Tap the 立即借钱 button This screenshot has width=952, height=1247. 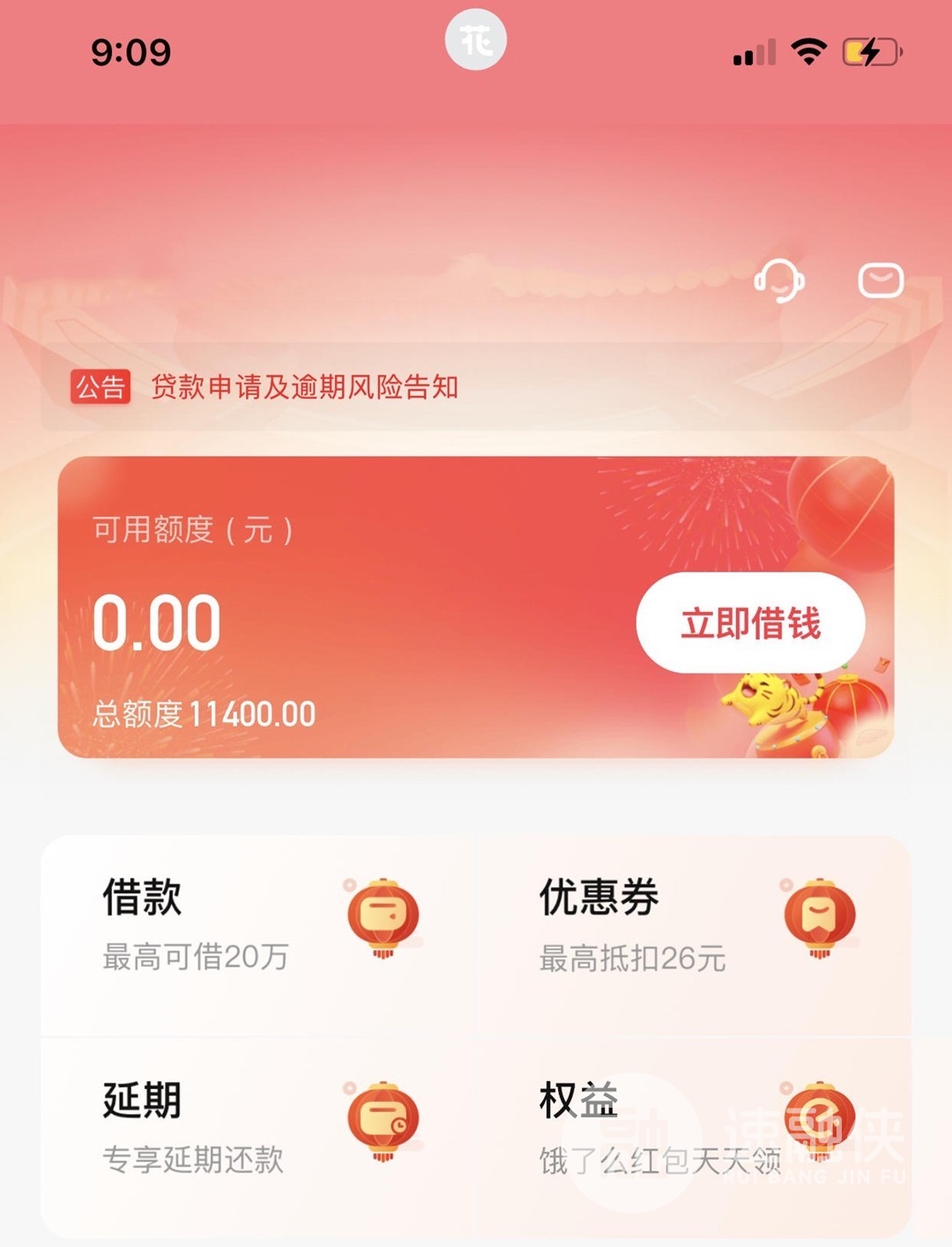coord(750,623)
